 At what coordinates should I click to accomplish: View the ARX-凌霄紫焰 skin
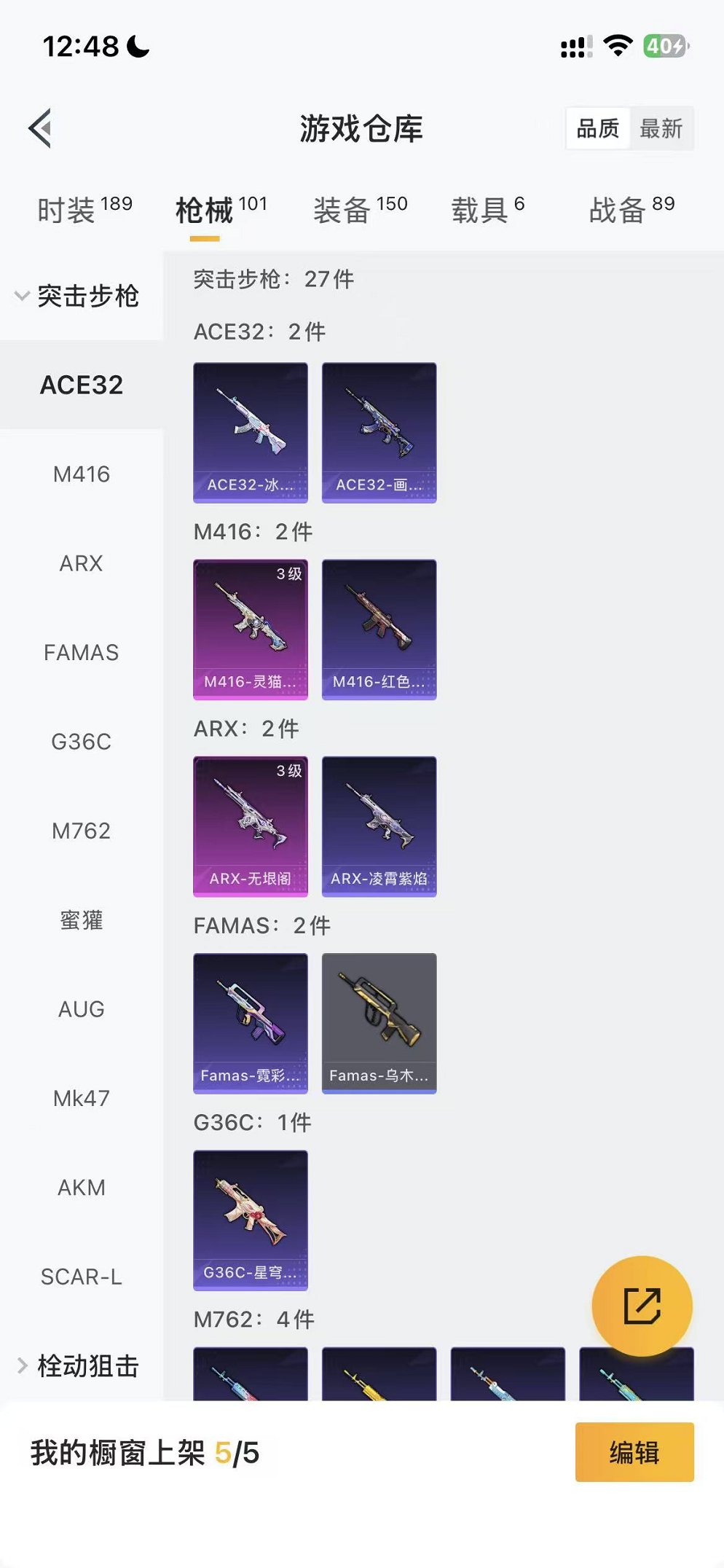pyautogui.click(x=379, y=826)
